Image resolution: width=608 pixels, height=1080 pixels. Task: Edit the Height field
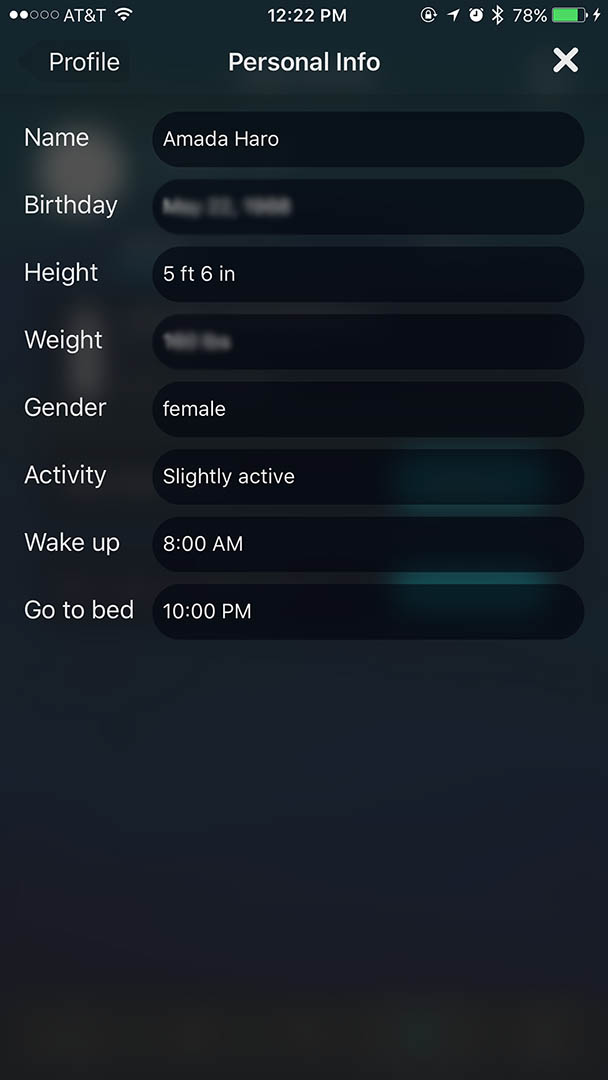coord(368,274)
